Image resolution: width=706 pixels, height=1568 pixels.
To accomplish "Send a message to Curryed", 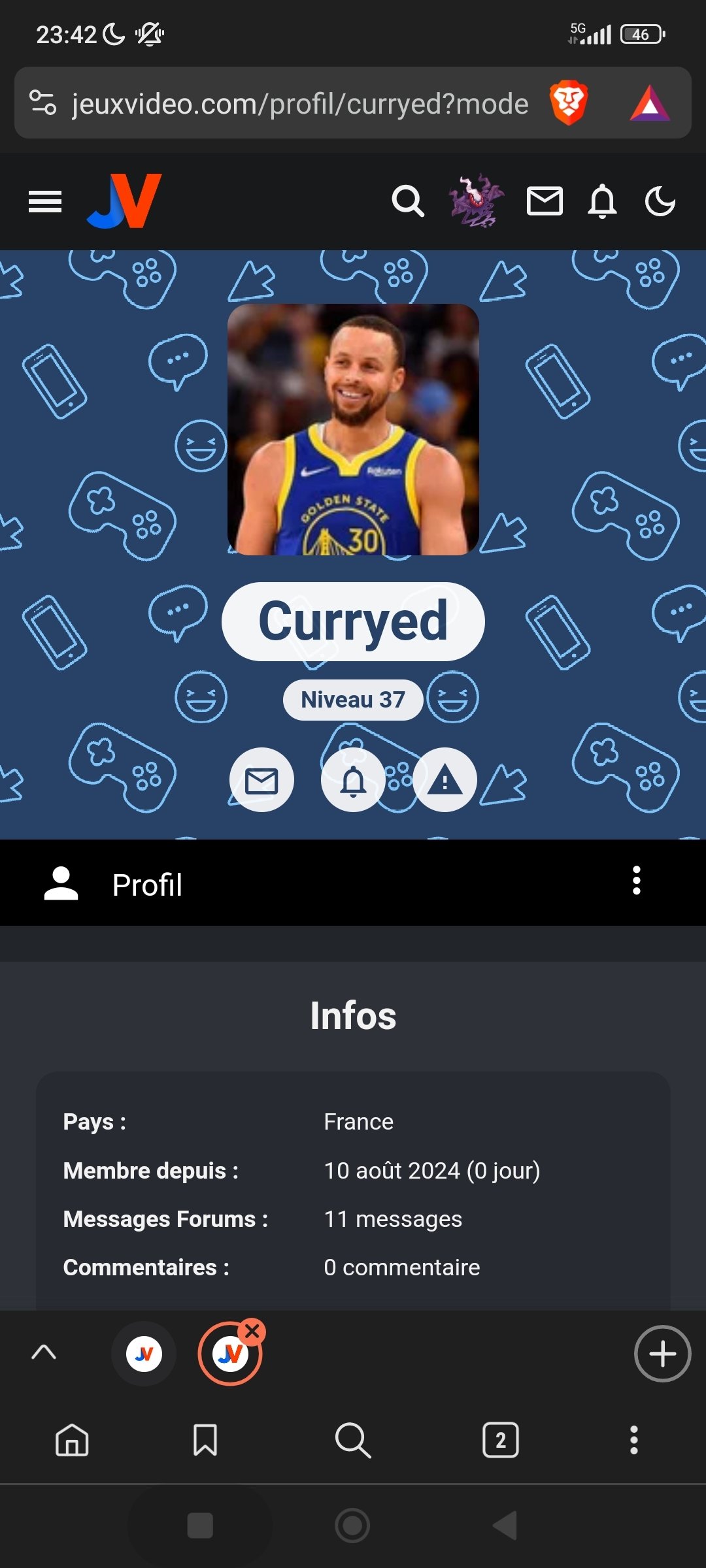I will [x=261, y=780].
